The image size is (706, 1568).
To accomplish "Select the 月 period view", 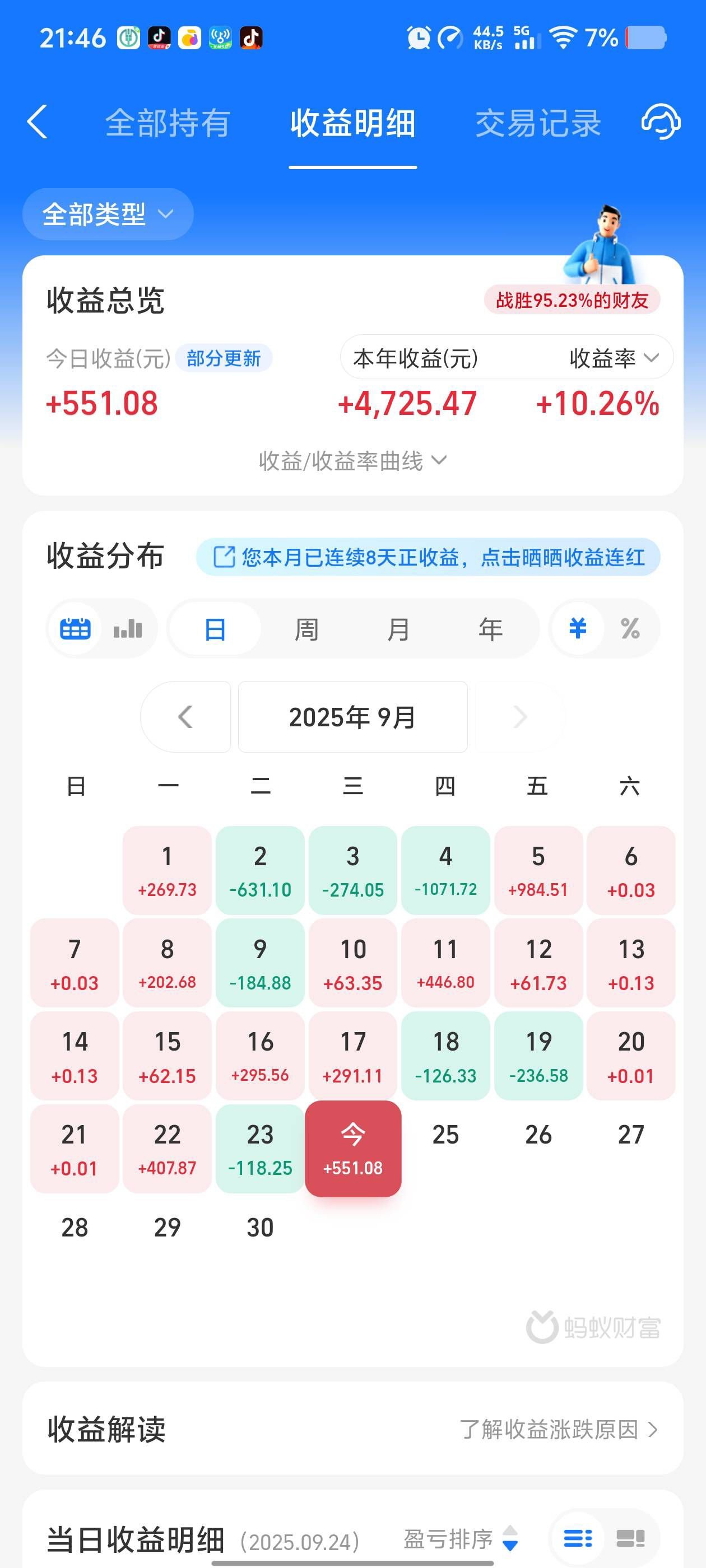I will pos(398,629).
